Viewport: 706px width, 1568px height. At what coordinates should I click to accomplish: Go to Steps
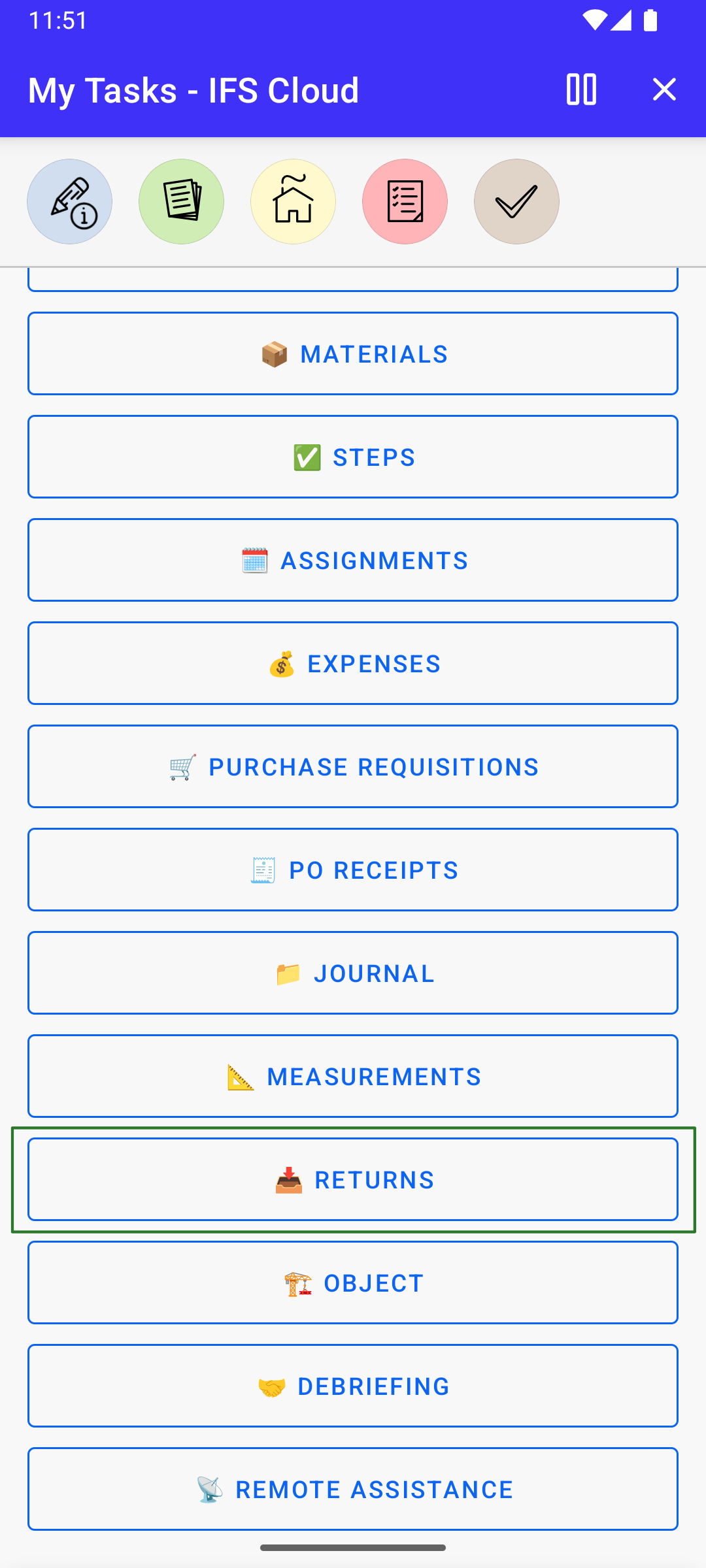click(353, 457)
